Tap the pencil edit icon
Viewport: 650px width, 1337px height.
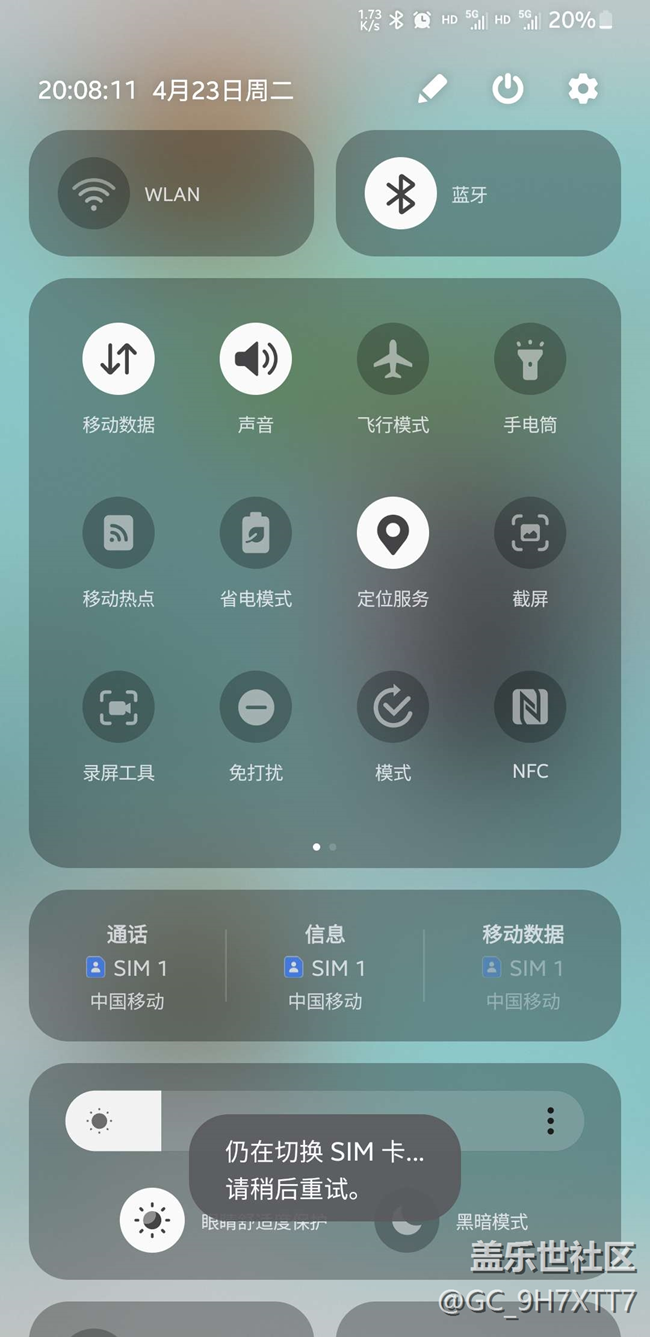pos(432,89)
